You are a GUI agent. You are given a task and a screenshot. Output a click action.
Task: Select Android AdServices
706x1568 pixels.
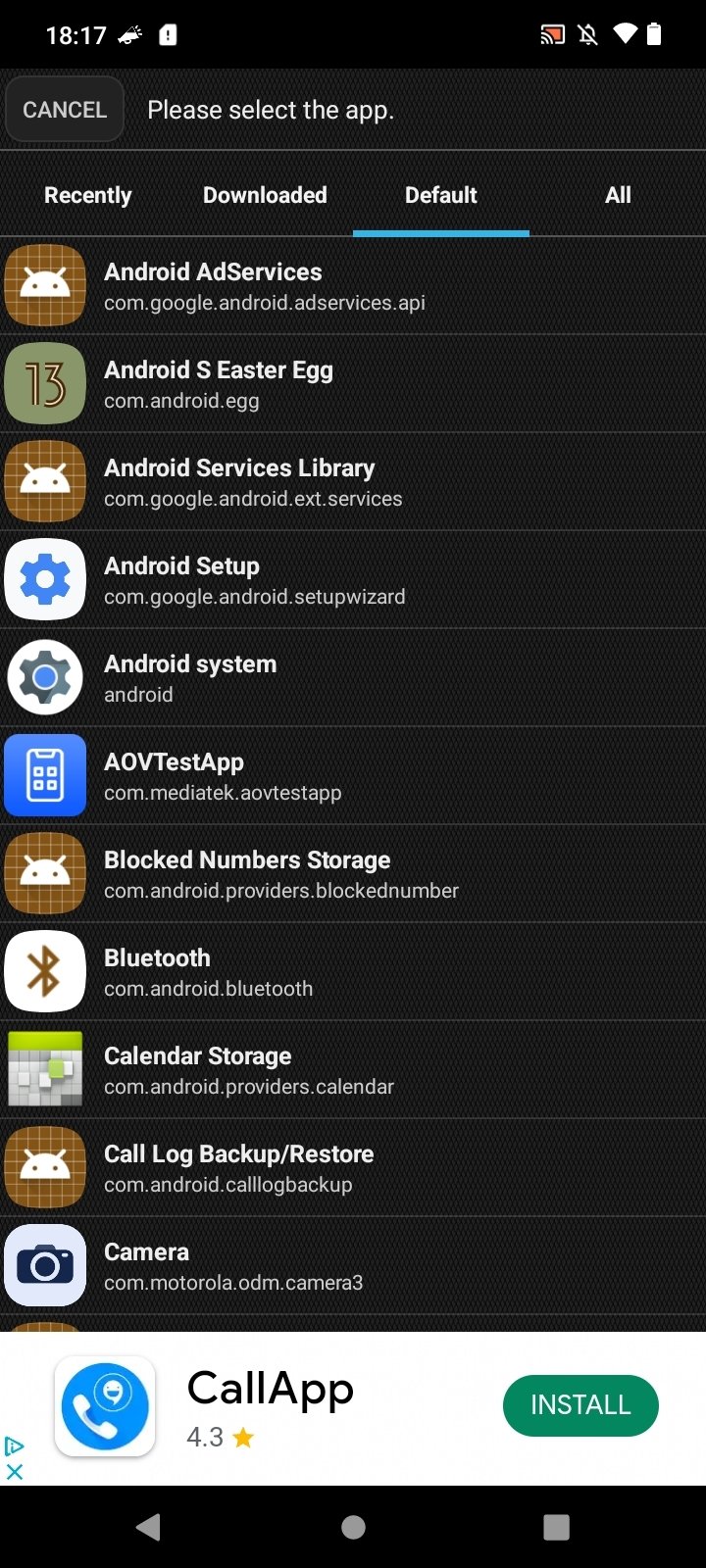click(353, 285)
